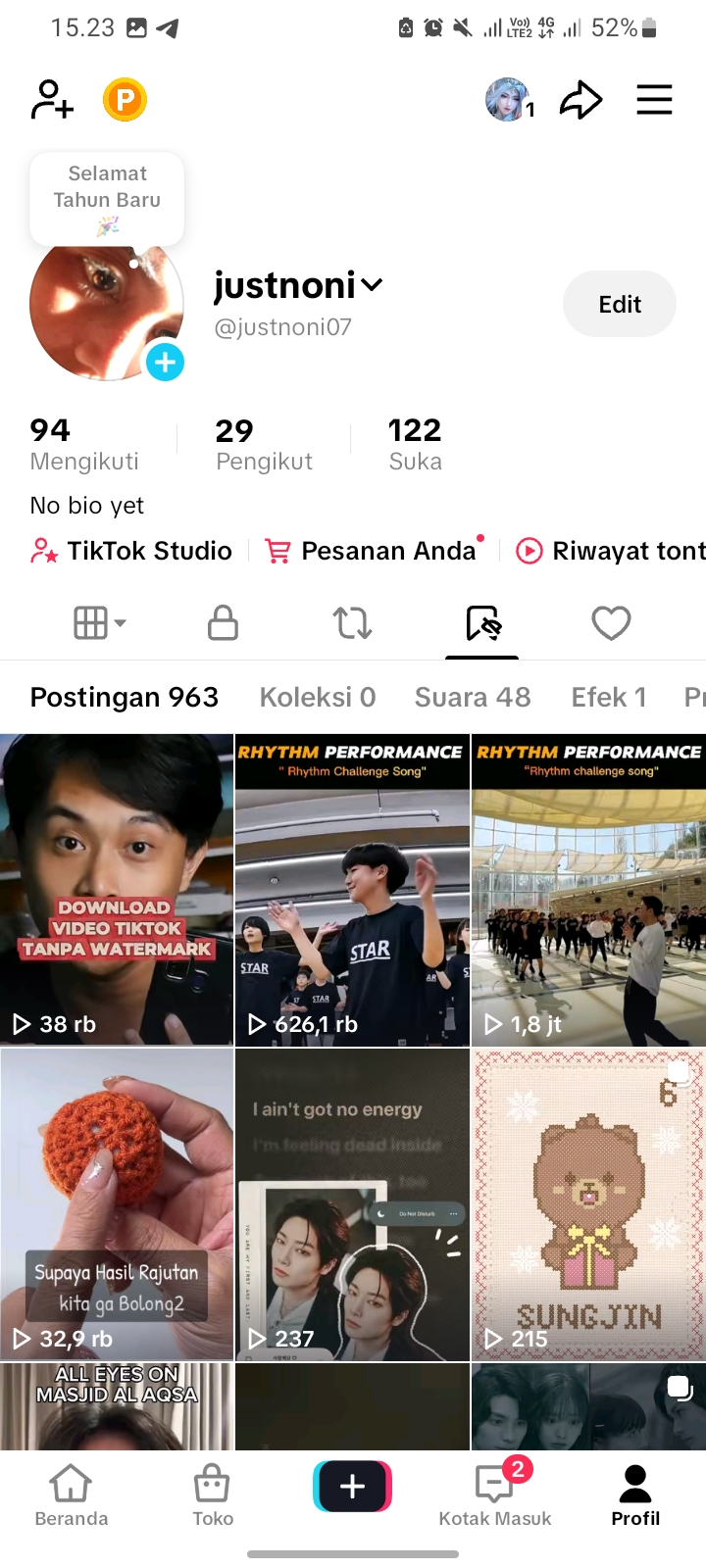This screenshot has width=706, height=1568.
Task: Open the Download Video TikTok Tanpa Watermark video
Action: (x=117, y=890)
